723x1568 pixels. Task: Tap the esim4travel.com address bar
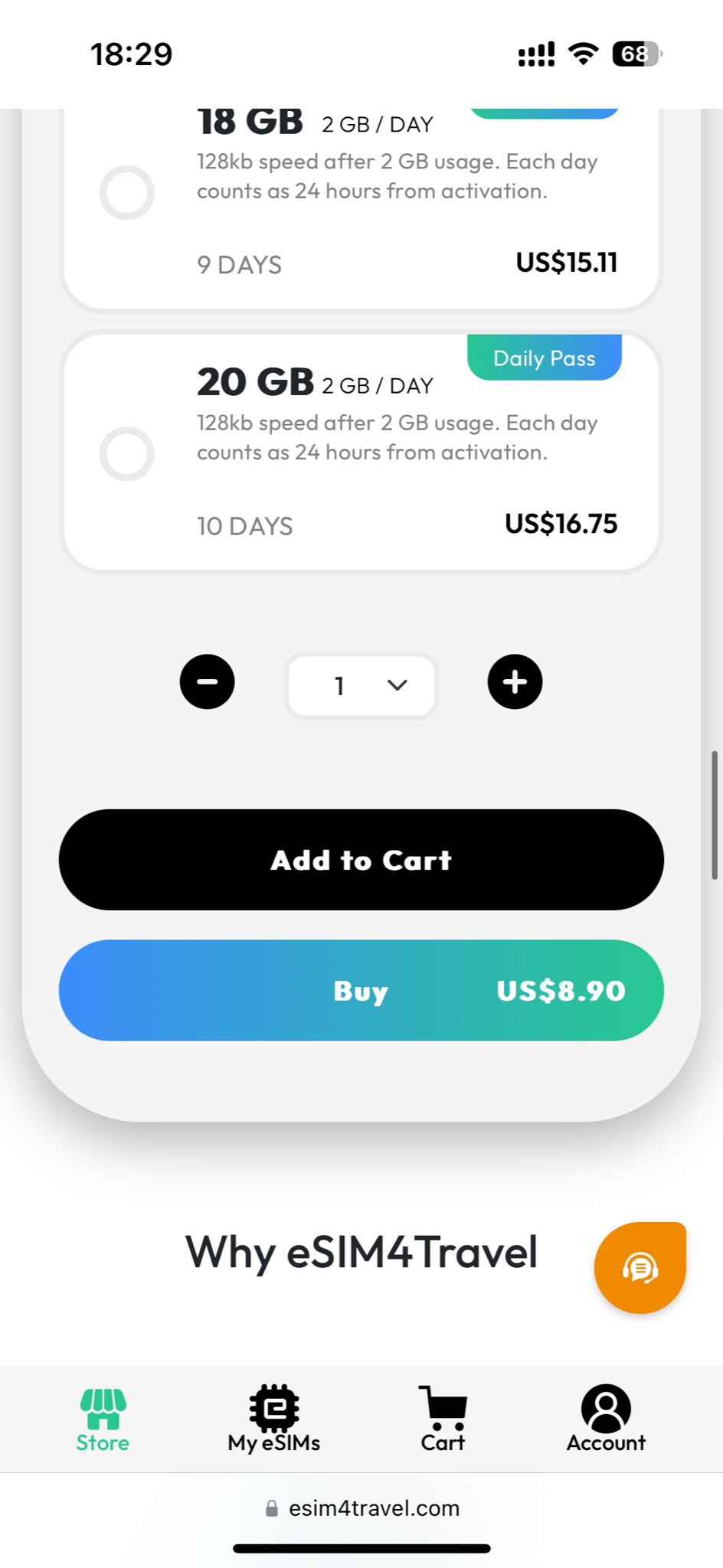coord(361,1508)
